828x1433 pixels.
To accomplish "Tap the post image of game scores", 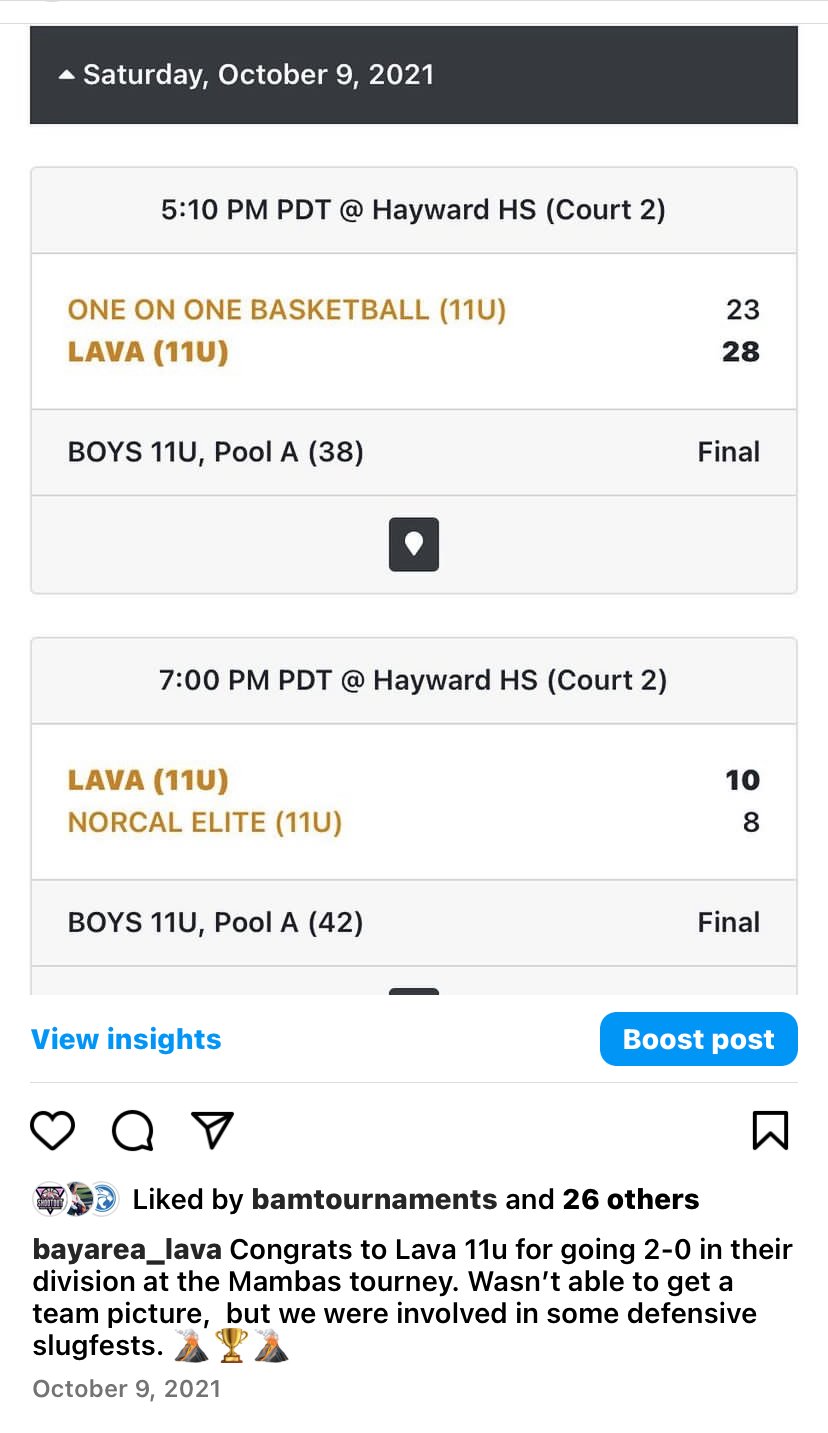I will coord(414,510).
